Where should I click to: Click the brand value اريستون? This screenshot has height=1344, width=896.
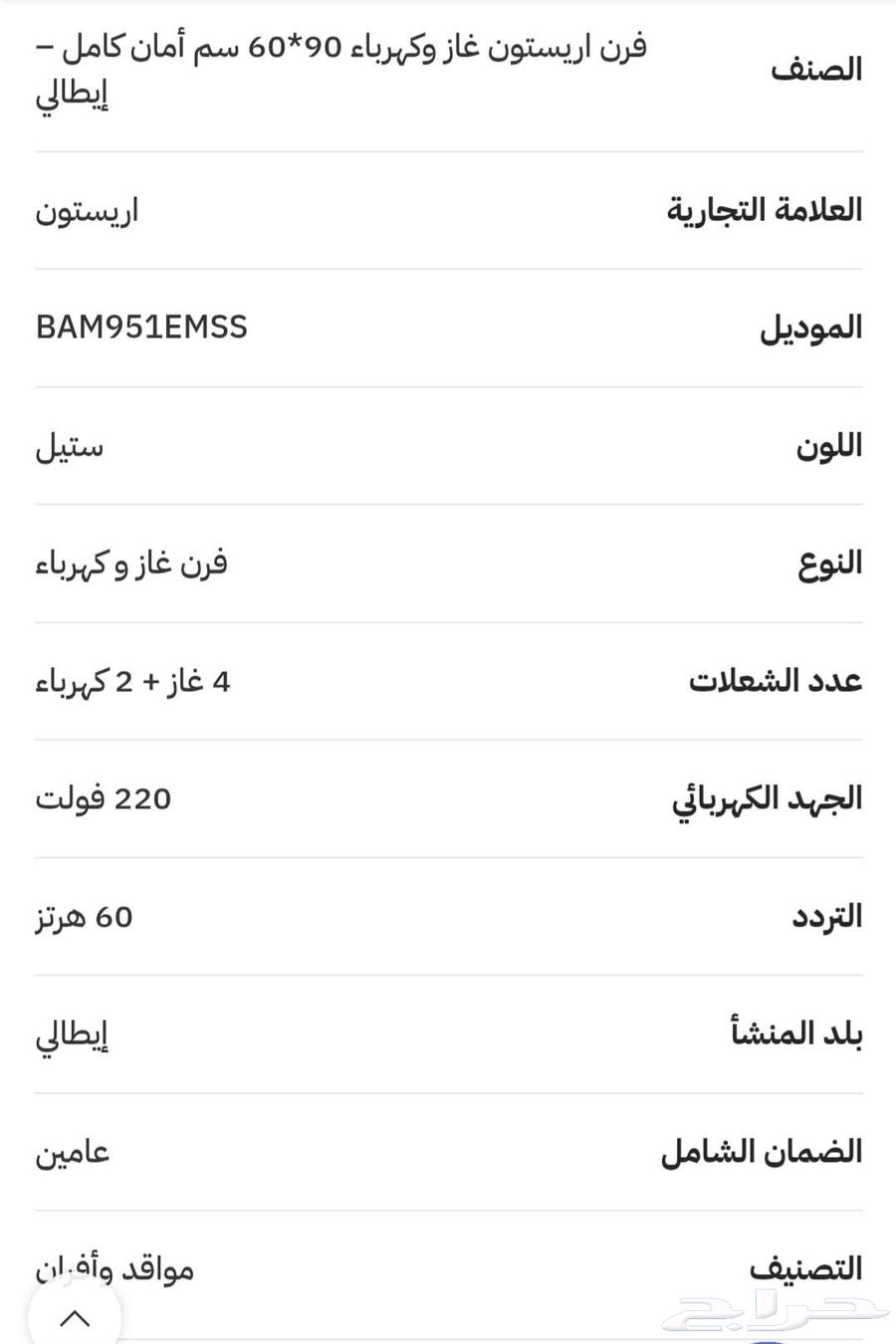coord(86,210)
